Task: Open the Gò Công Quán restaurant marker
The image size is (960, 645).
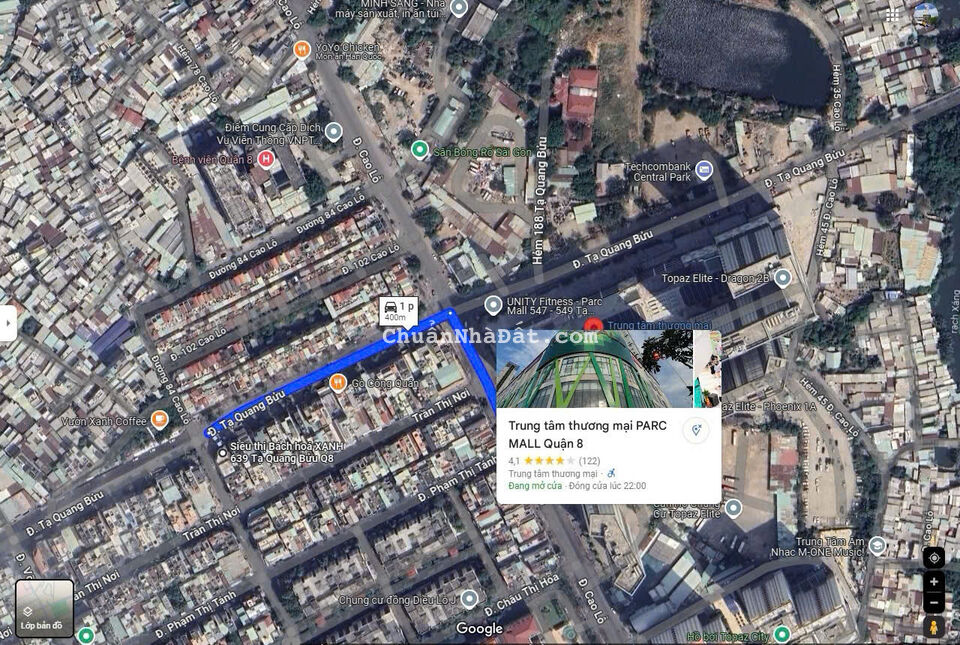Action: click(x=338, y=383)
